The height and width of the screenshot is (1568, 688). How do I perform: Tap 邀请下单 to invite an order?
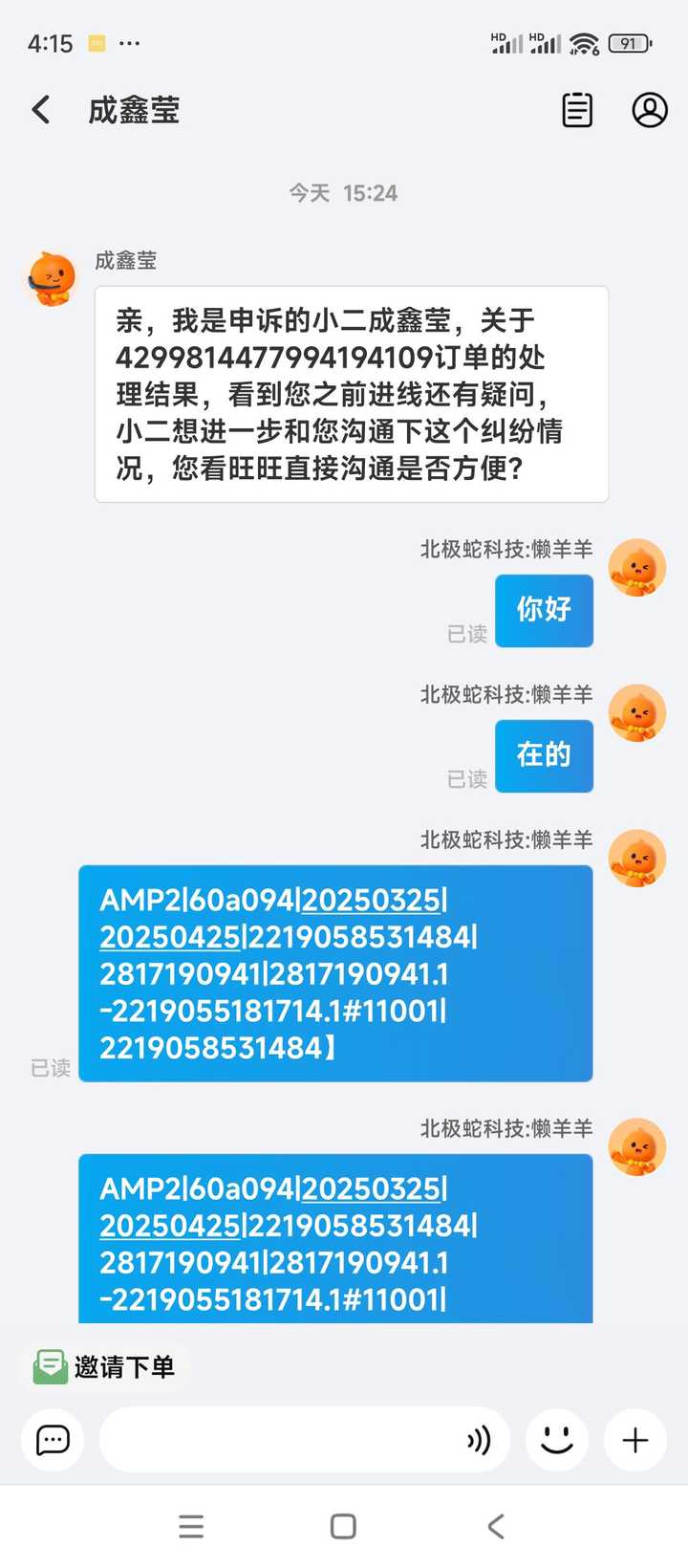104,1367
